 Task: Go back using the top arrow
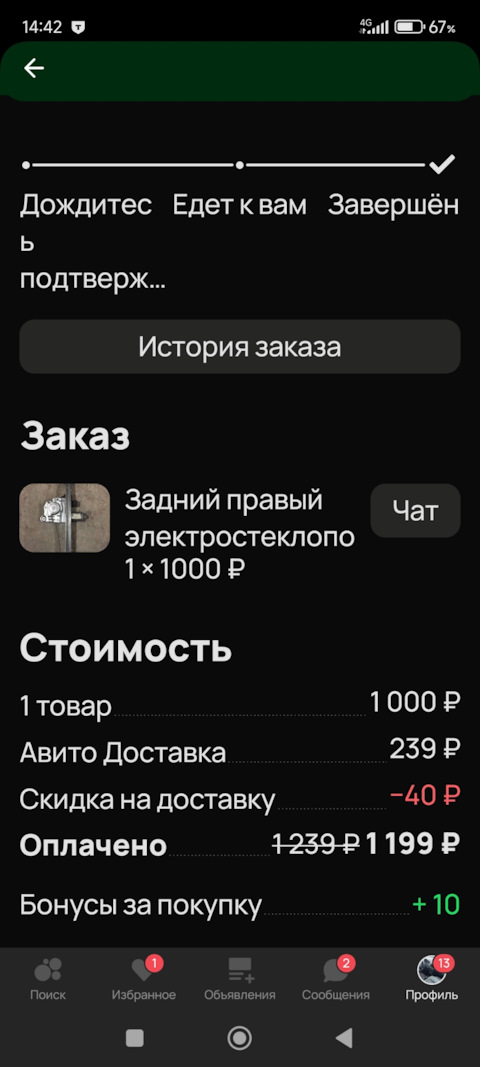[33, 68]
